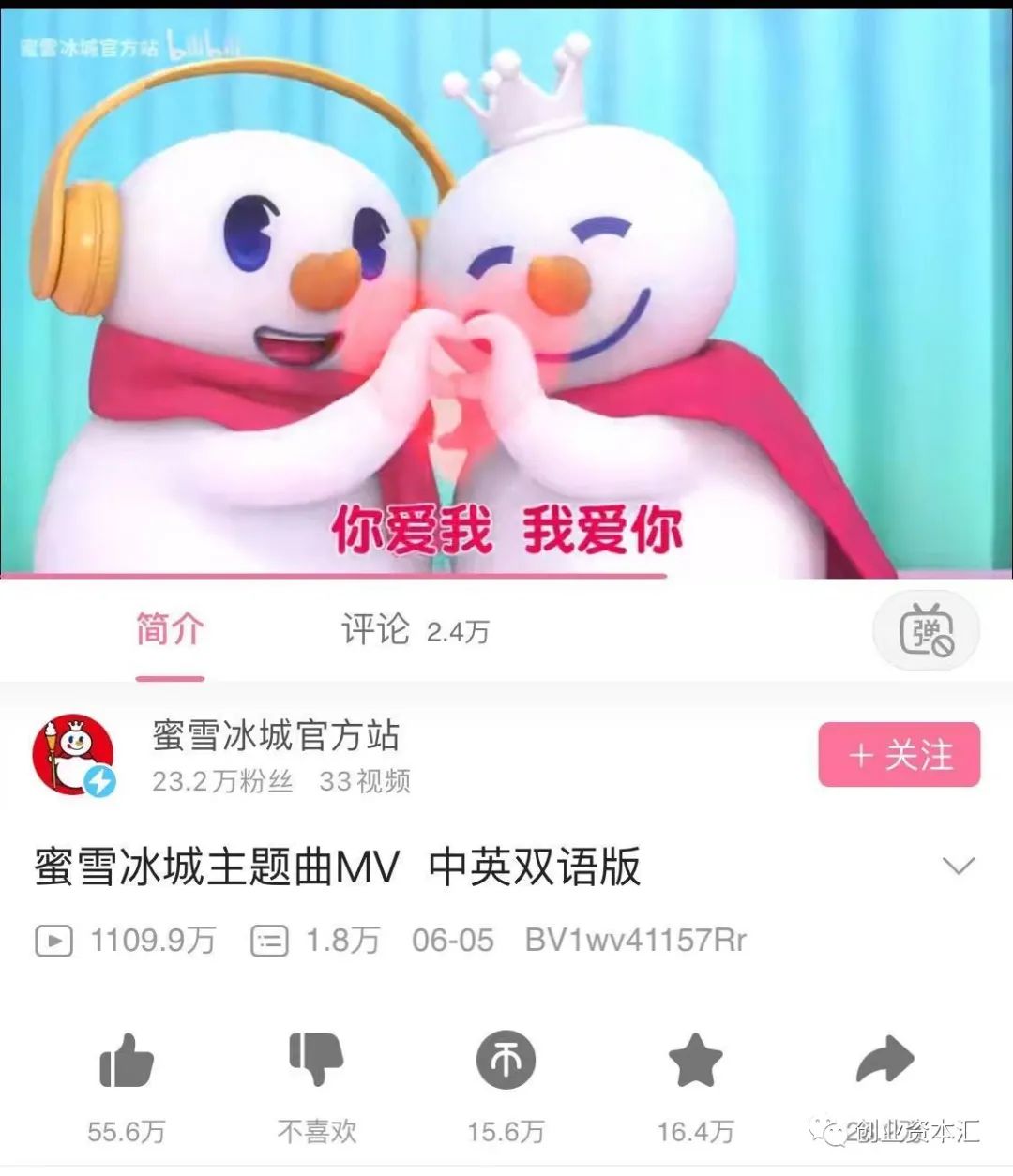This screenshot has width=1013, height=1176.
Task: Tap the 不喜欢 dislike icon
Action: pos(316,1060)
